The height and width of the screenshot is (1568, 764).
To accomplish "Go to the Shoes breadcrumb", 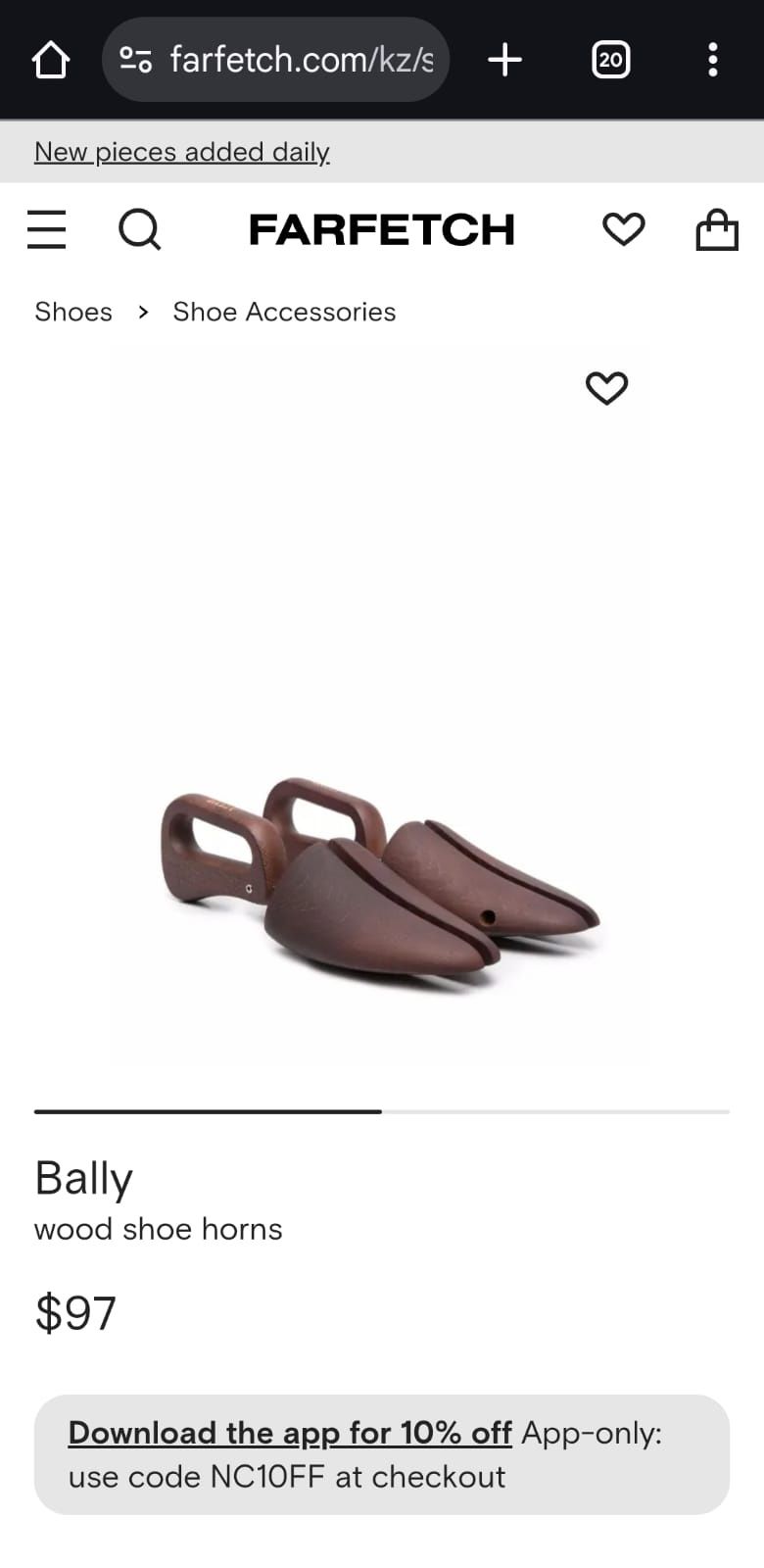I will [x=73, y=312].
